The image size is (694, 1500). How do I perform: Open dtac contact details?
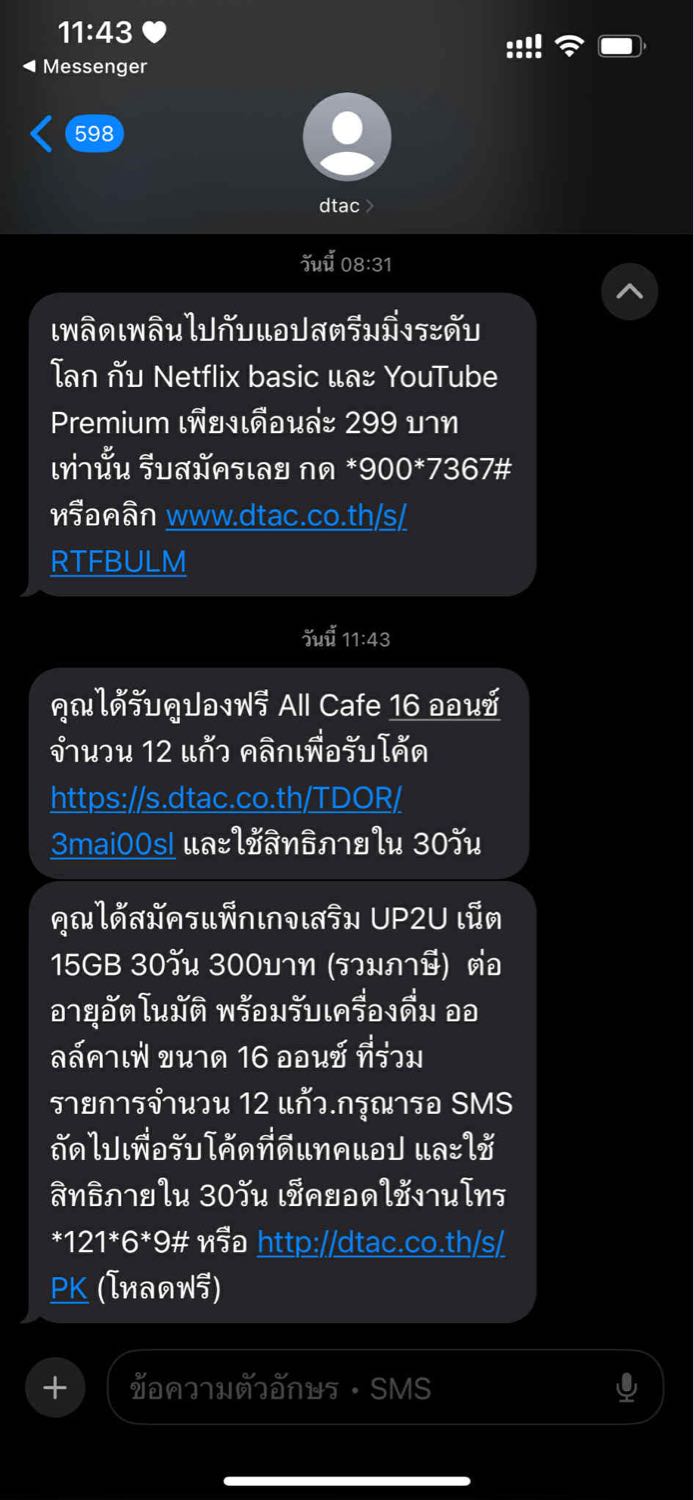point(346,154)
